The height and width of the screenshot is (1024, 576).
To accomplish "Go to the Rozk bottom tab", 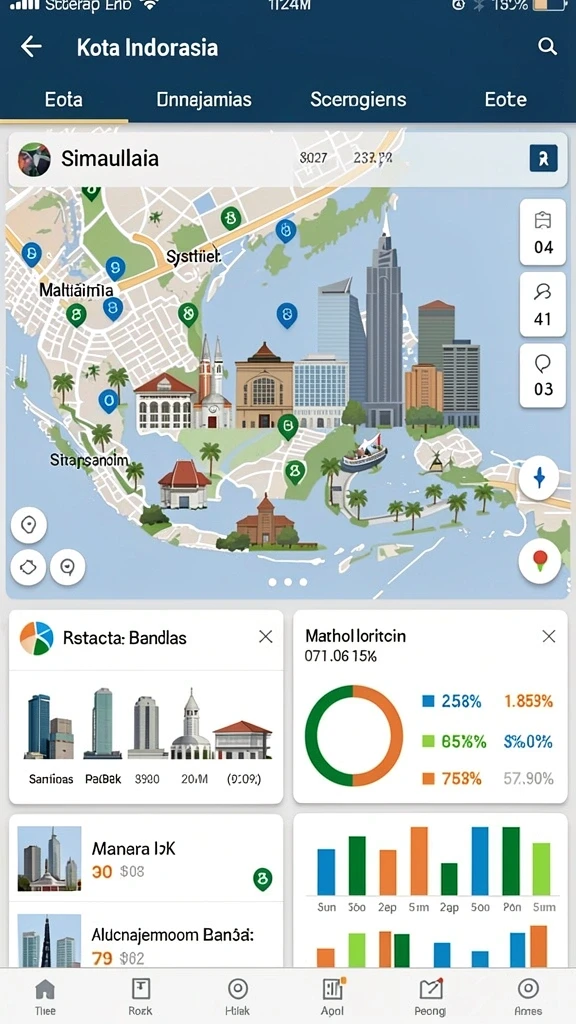I will tap(140, 997).
